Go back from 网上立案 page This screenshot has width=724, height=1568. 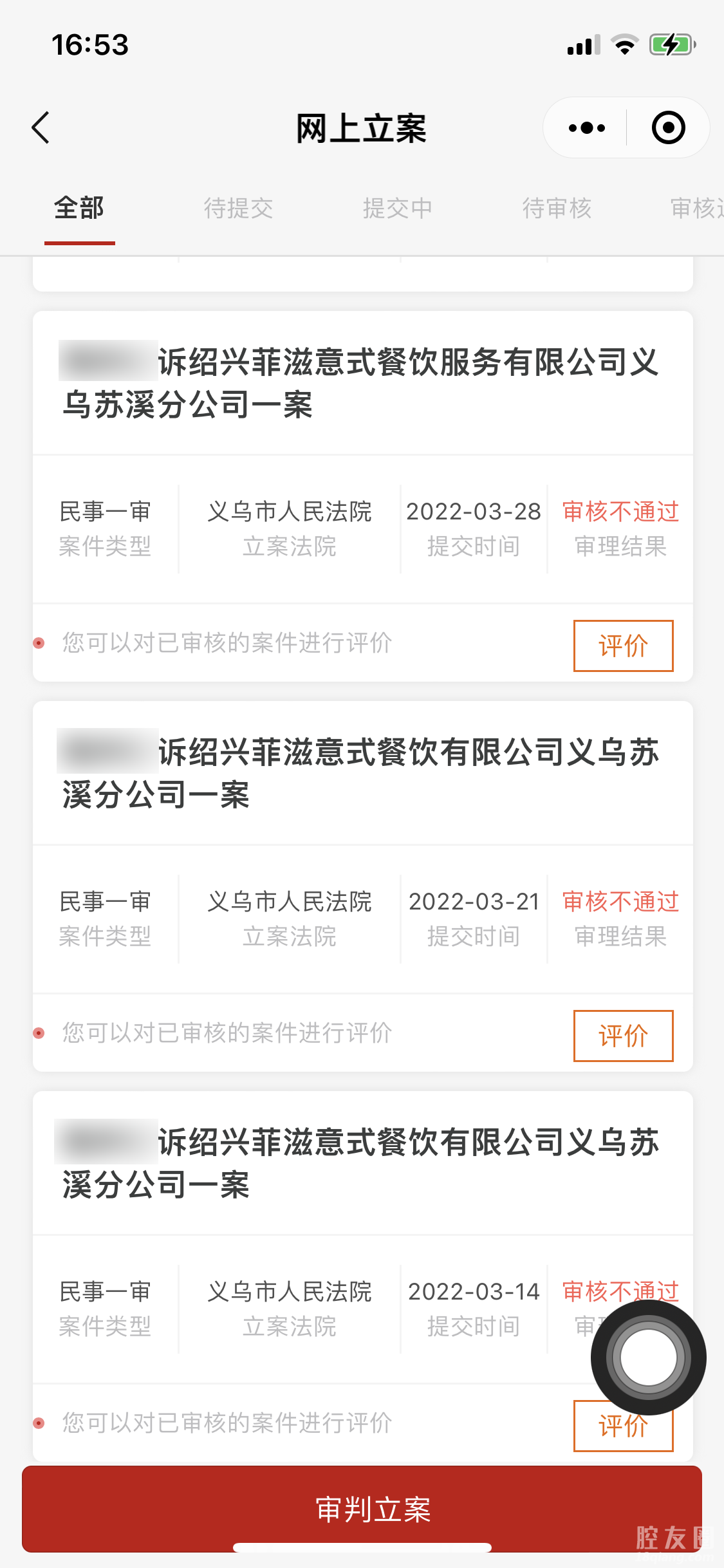pos(41,127)
